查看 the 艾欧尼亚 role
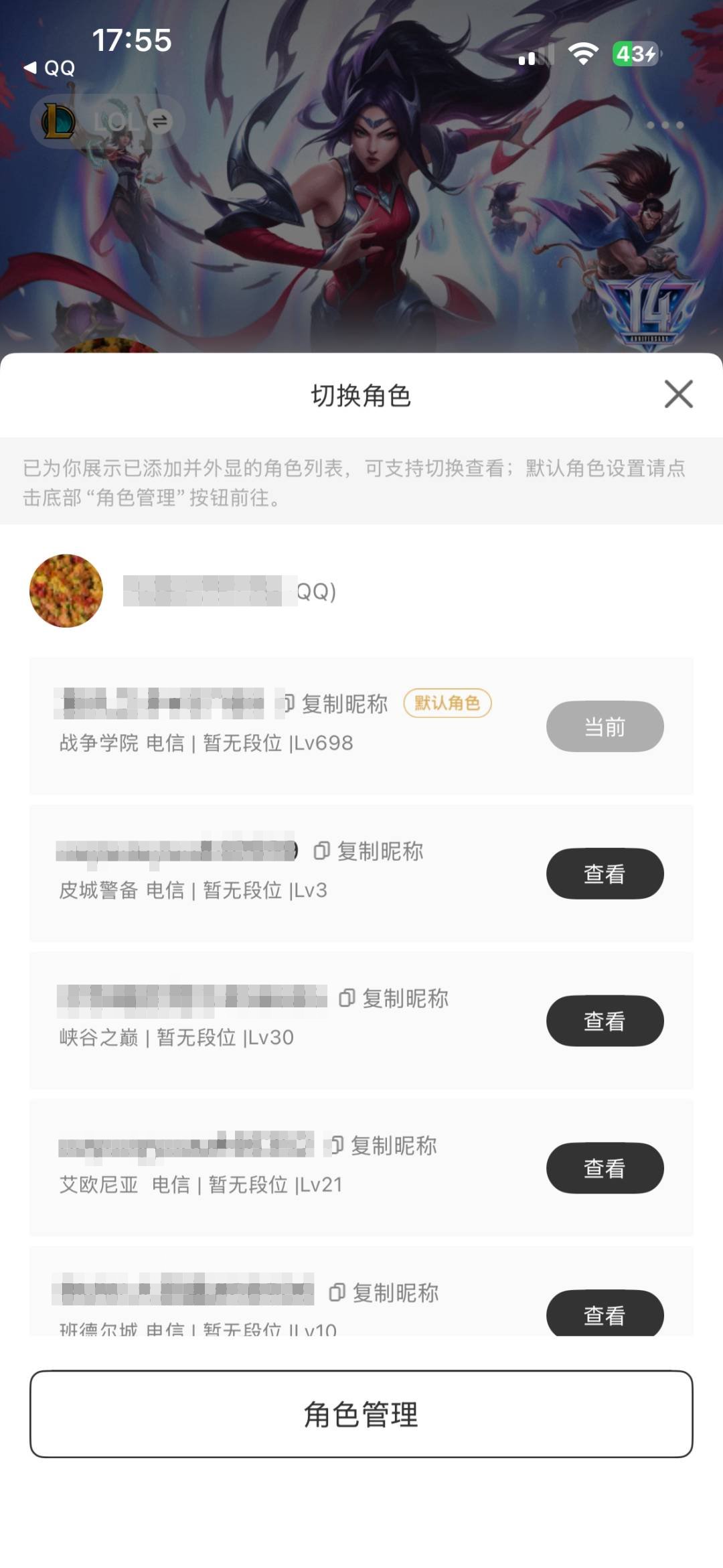This screenshot has width=723, height=1568. 605,1168
